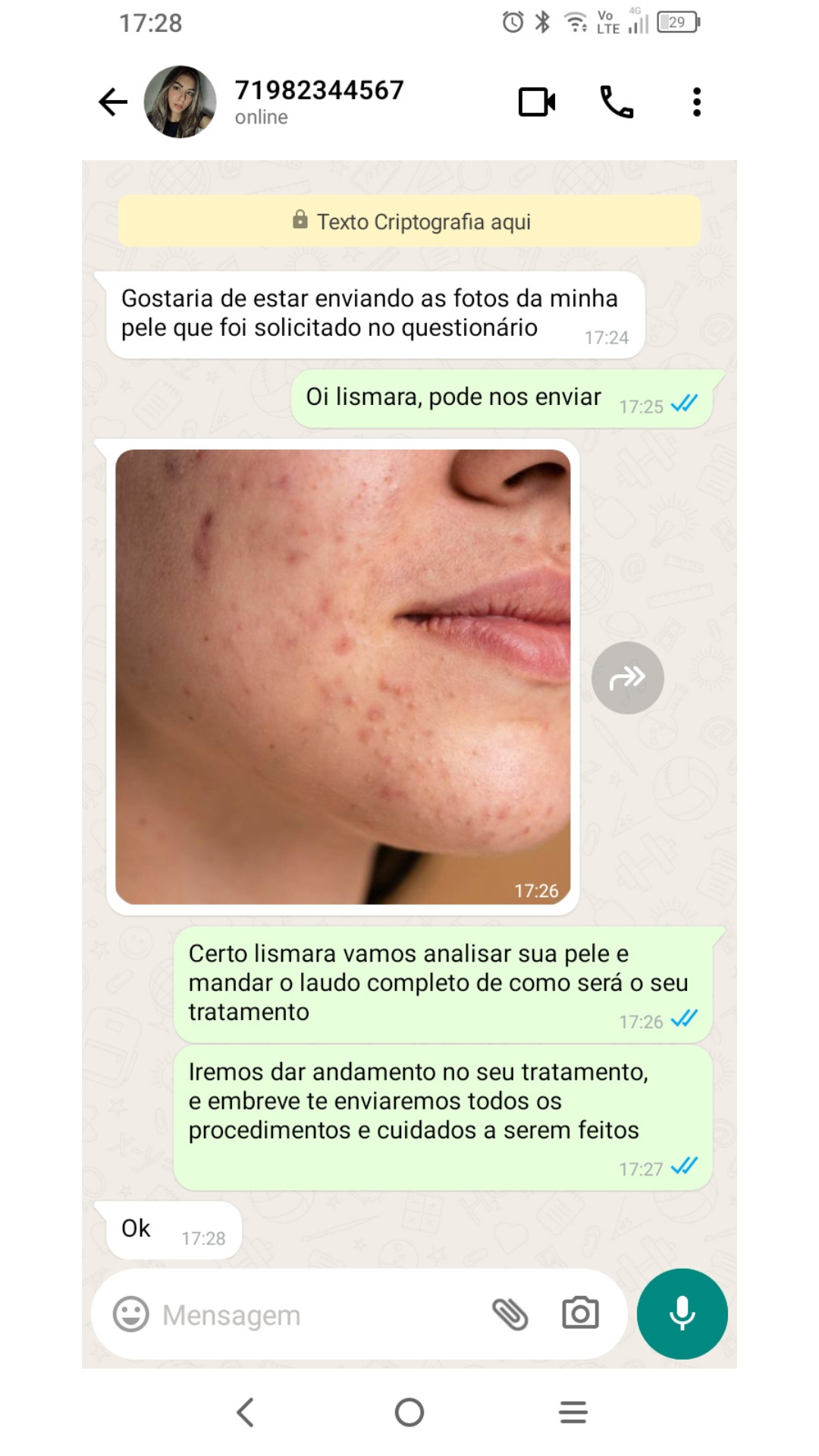Open the camera from the chat

[x=580, y=1313]
